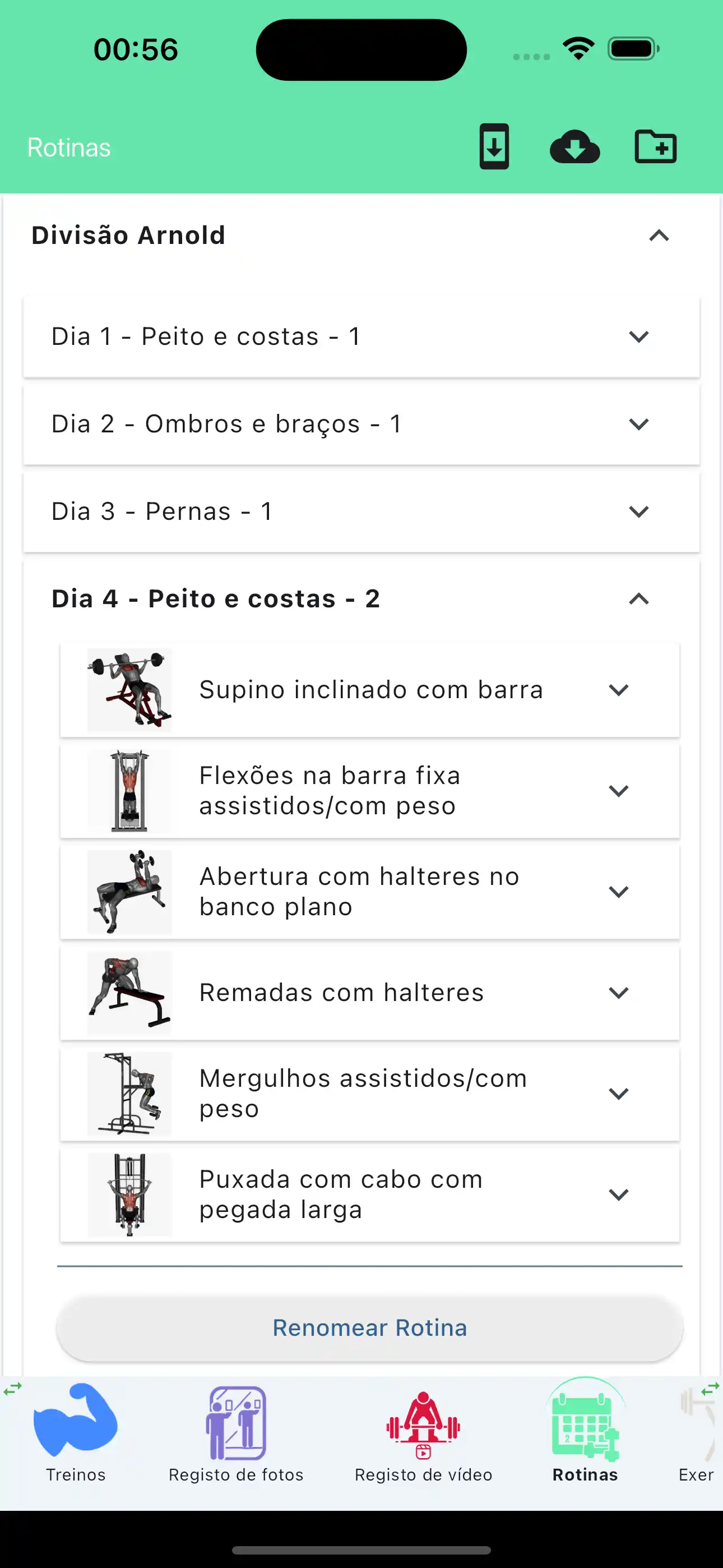Viewport: 723px width, 1568px height.
Task: Tap the create new folder icon
Action: [x=655, y=147]
